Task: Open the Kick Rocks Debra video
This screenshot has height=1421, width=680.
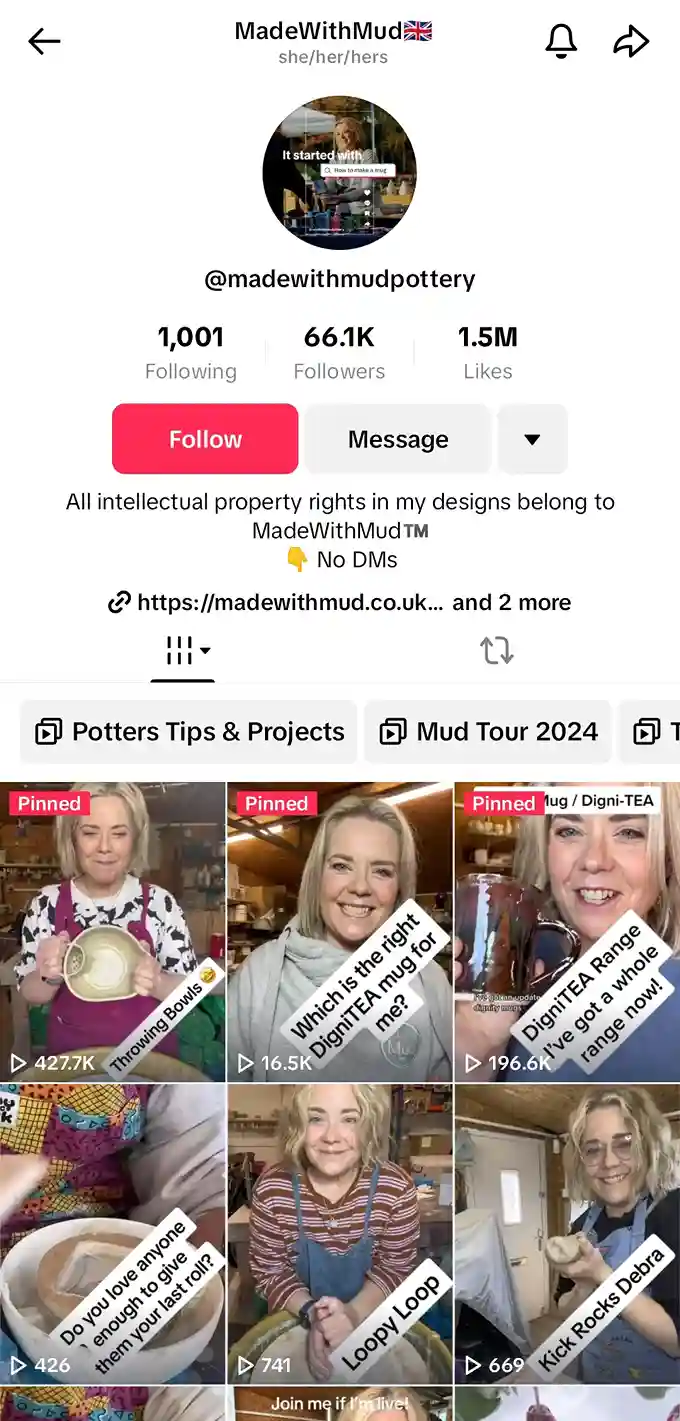Action: (567, 1232)
